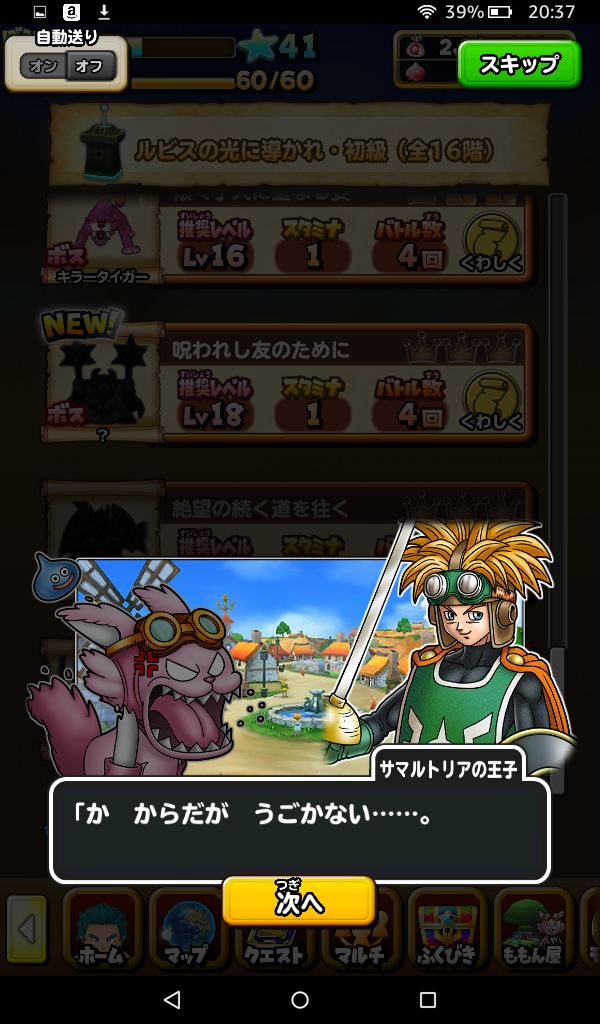Turn auto-advance オン
600x1024 pixels.
pos(43,67)
